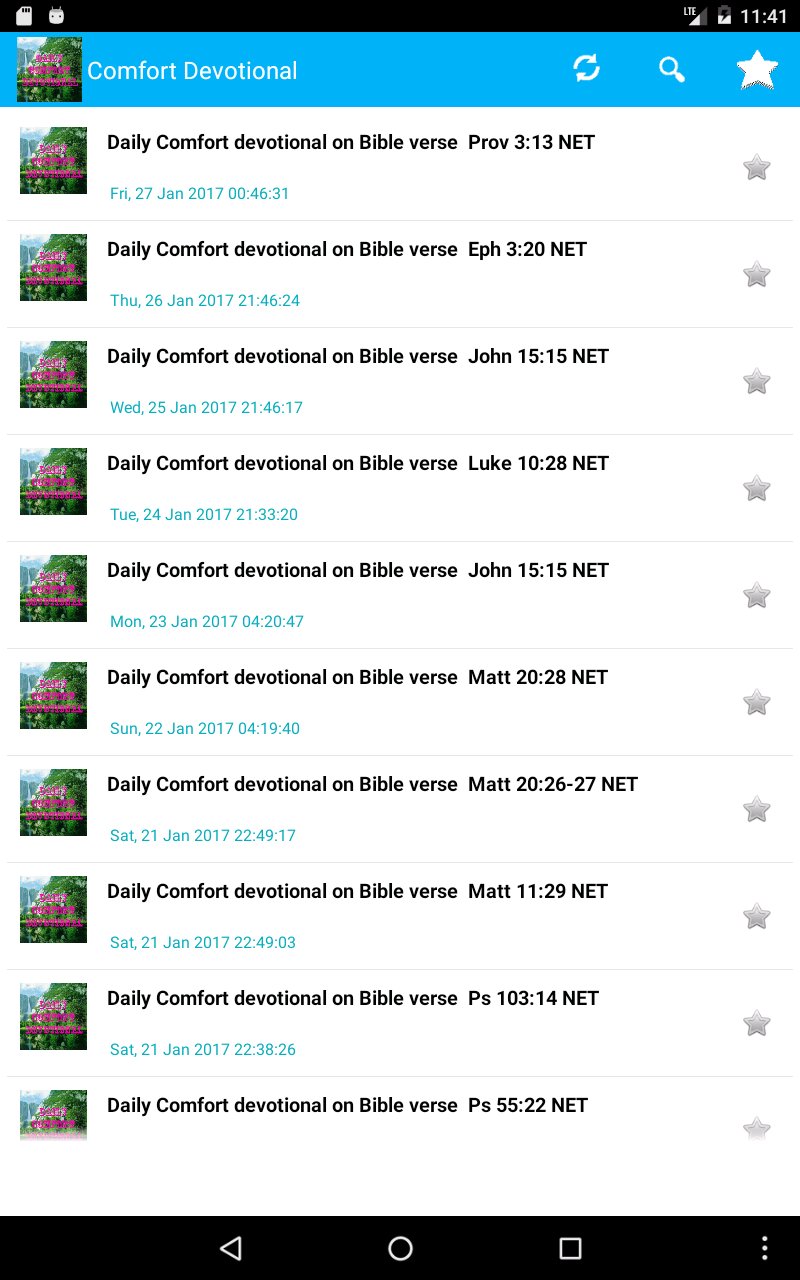The height and width of the screenshot is (1280, 800).
Task: Star the John 15:15 entry from Mon, 23 Jan
Action: 757,595
